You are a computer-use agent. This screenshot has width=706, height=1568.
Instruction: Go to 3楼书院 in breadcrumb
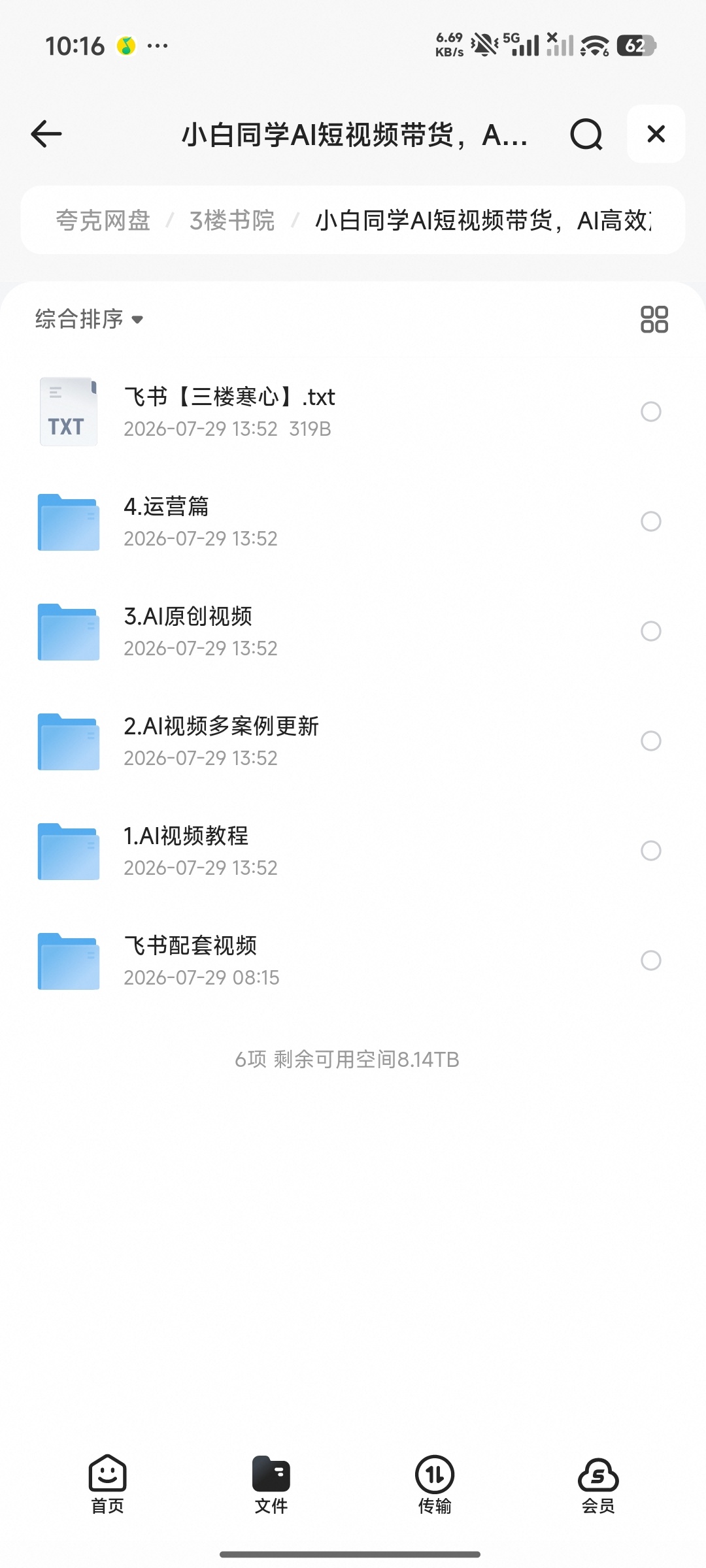pos(232,220)
